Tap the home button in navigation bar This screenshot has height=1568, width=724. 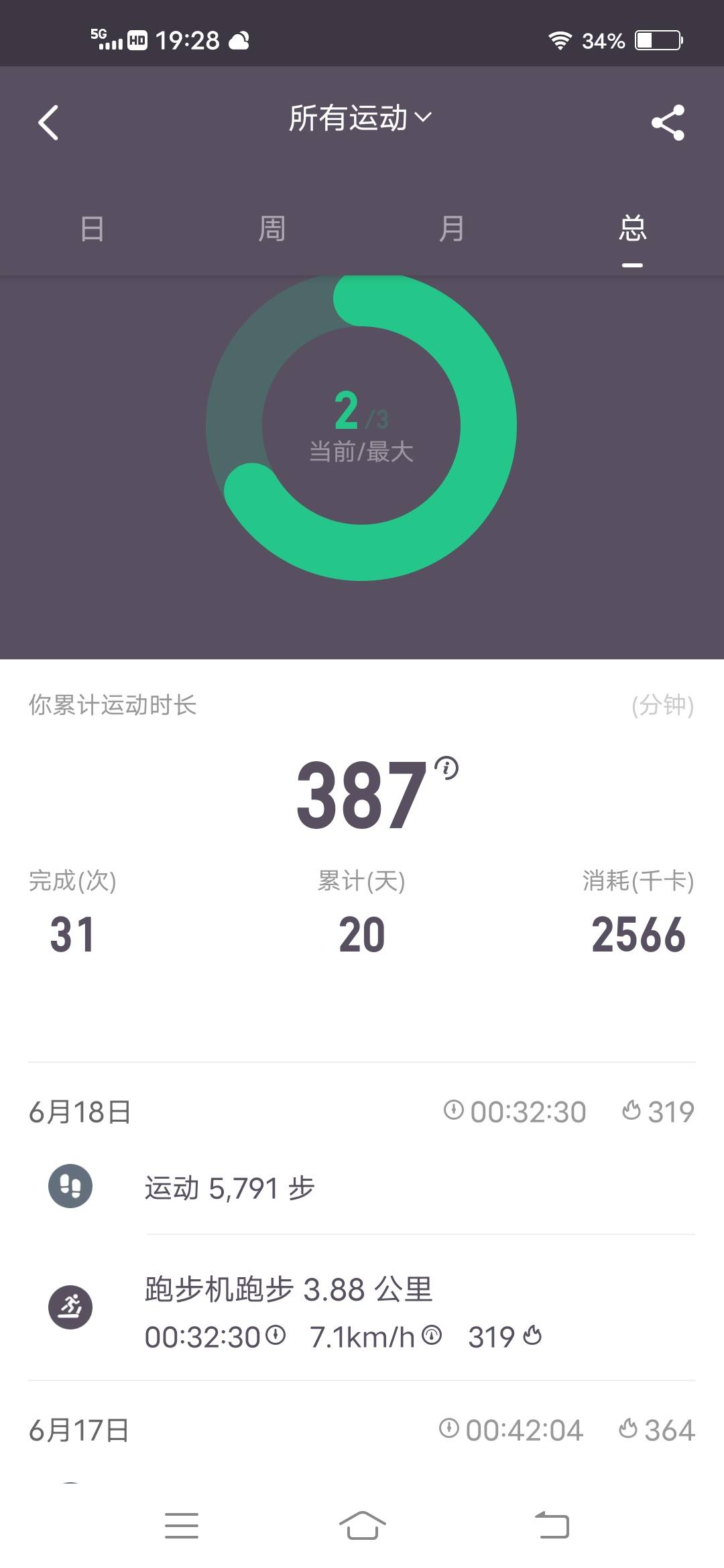click(x=362, y=1525)
